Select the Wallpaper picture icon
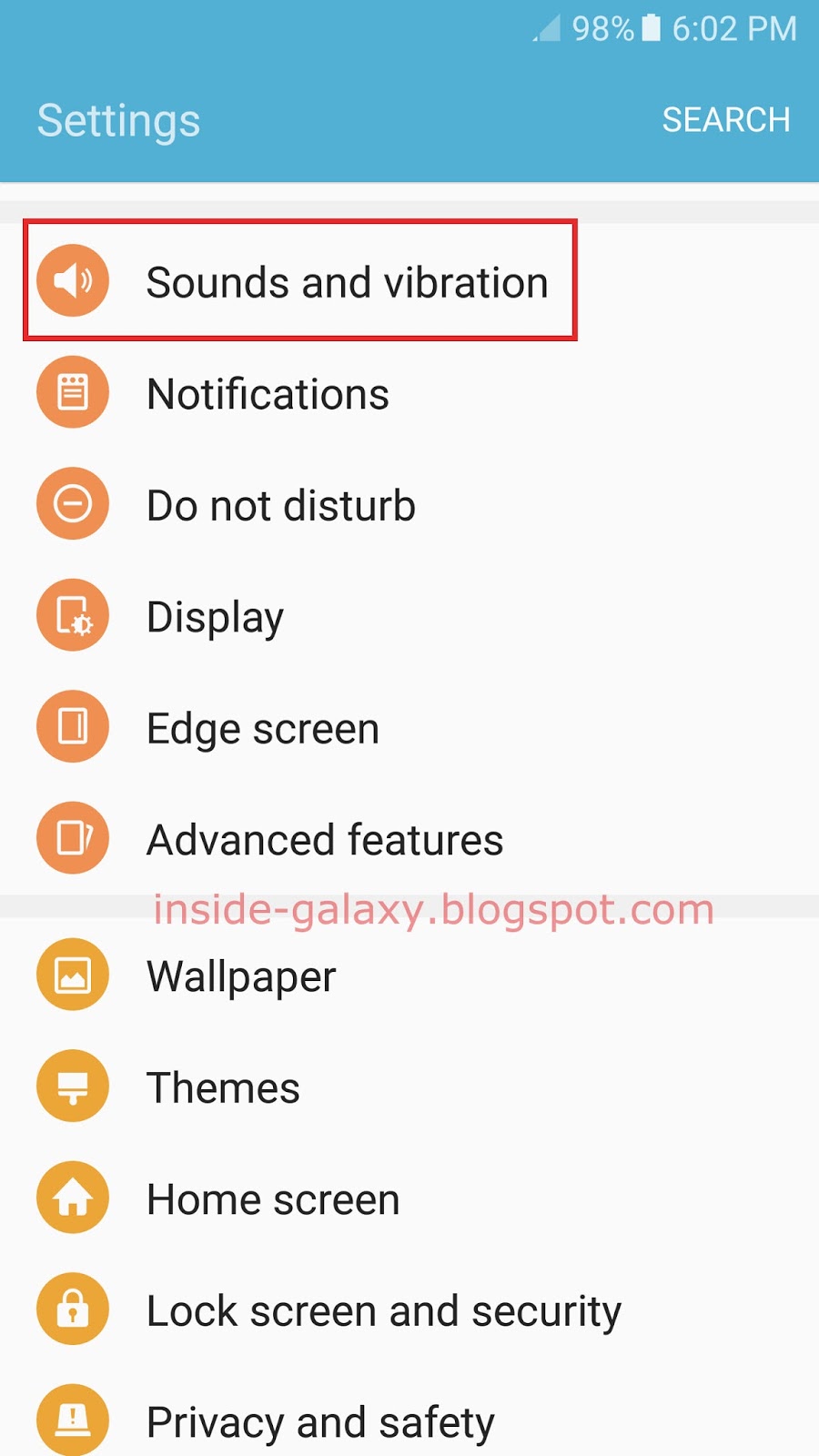 coord(73,974)
